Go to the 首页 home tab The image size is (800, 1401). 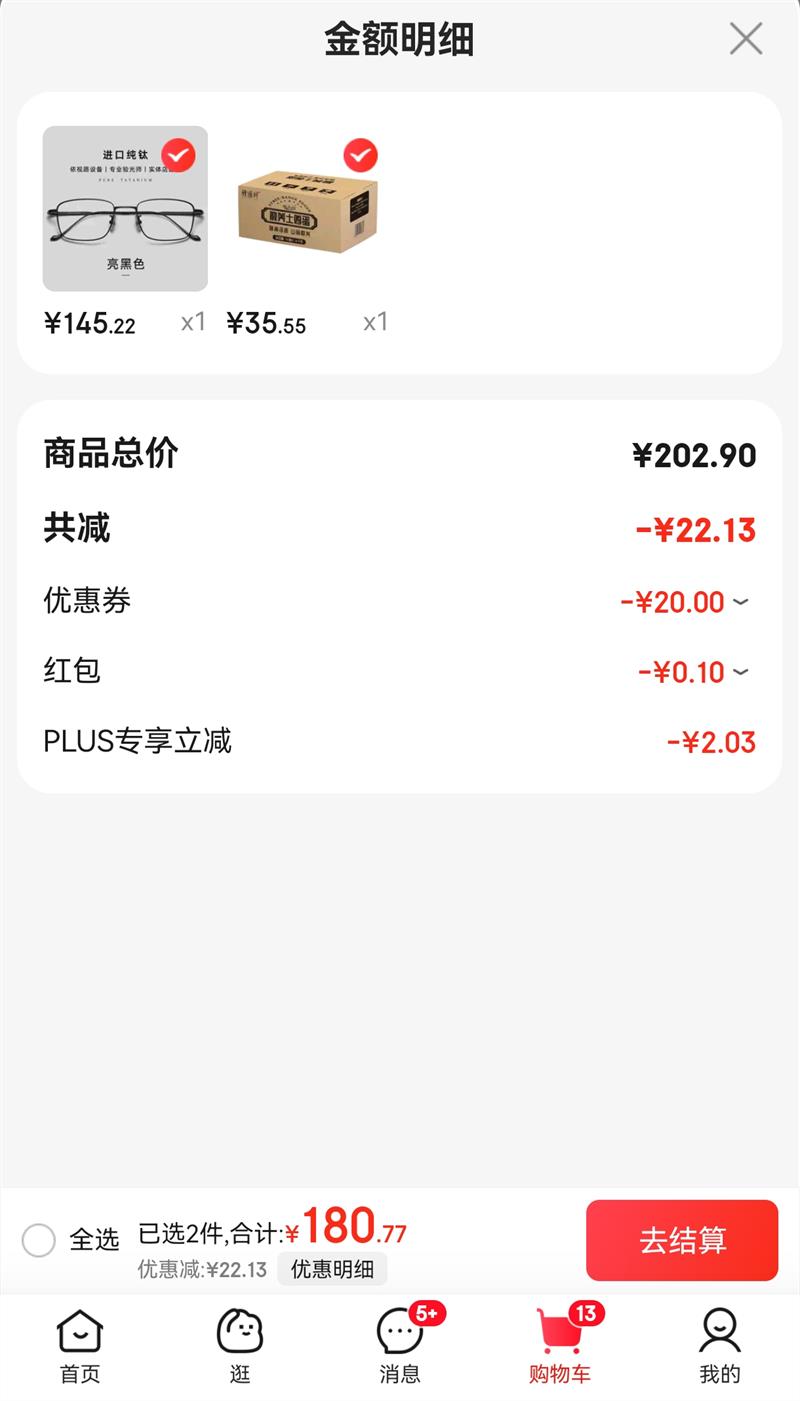tap(80, 1346)
